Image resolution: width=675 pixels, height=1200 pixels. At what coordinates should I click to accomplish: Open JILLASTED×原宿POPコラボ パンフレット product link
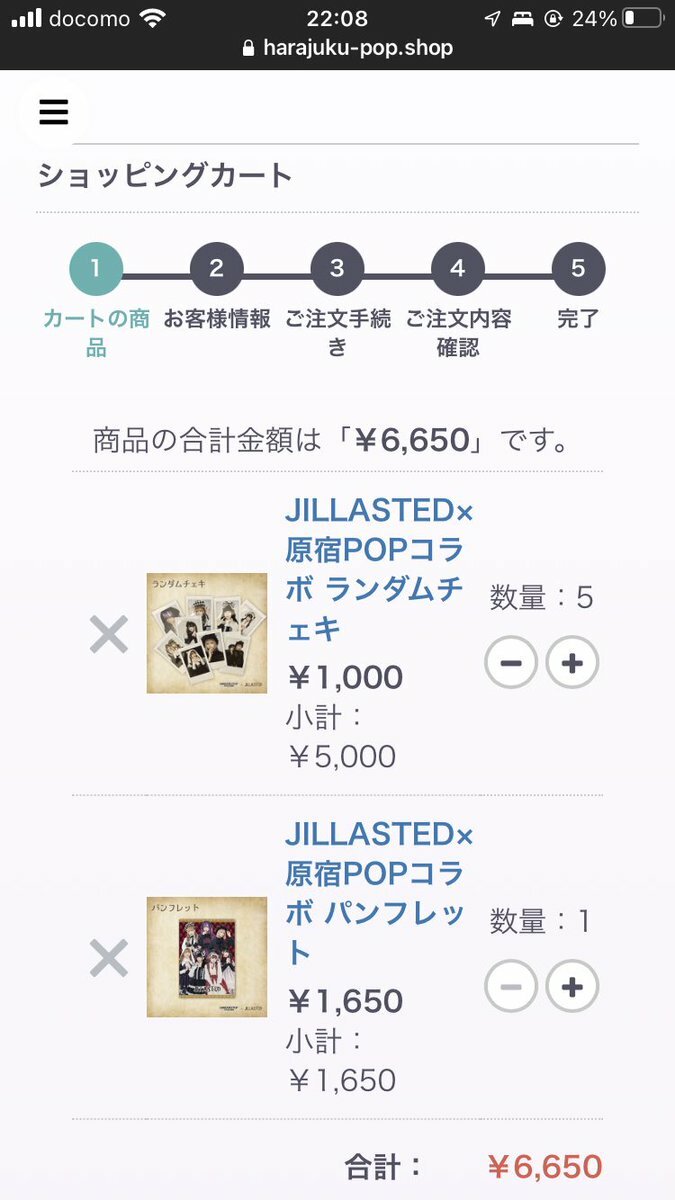coord(376,894)
